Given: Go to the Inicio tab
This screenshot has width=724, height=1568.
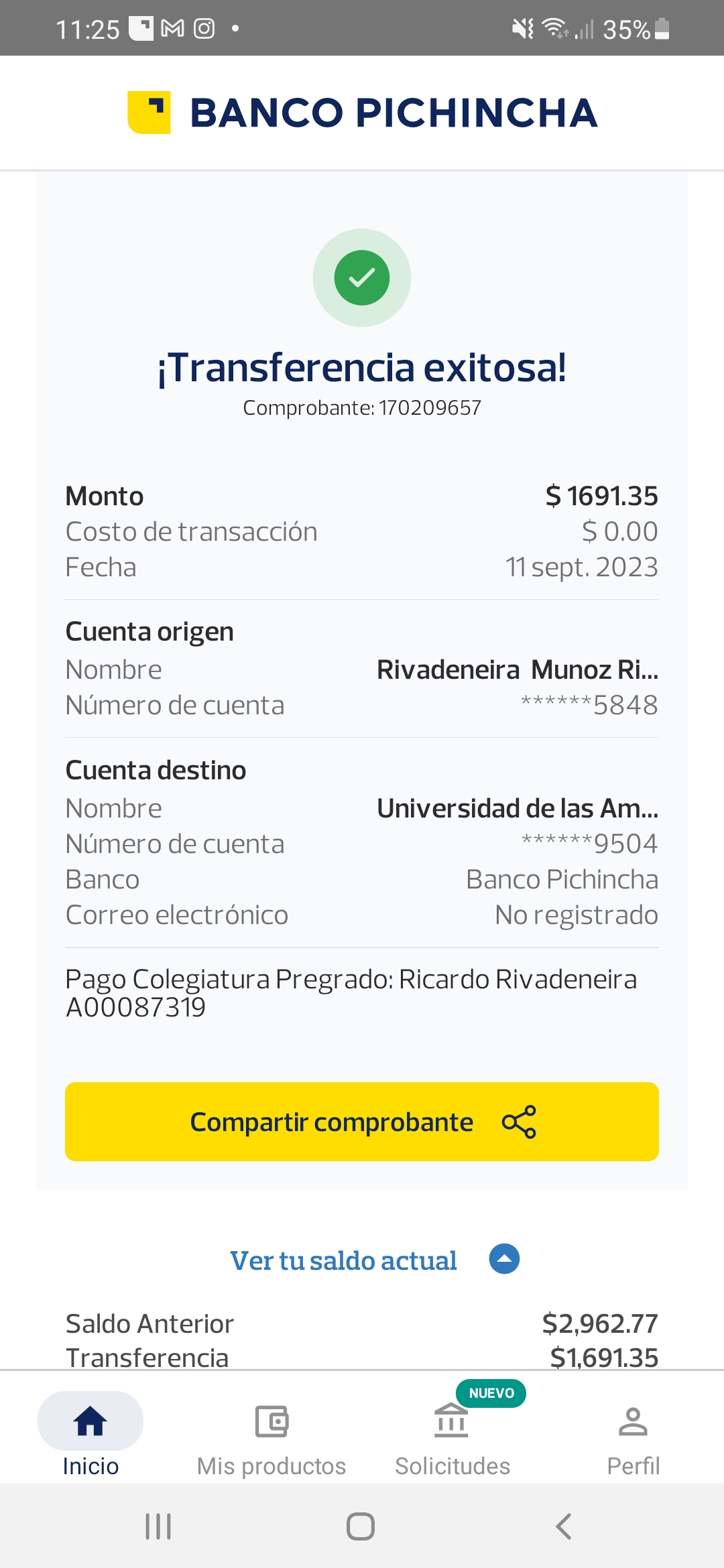Looking at the screenshot, I should point(90,1434).
